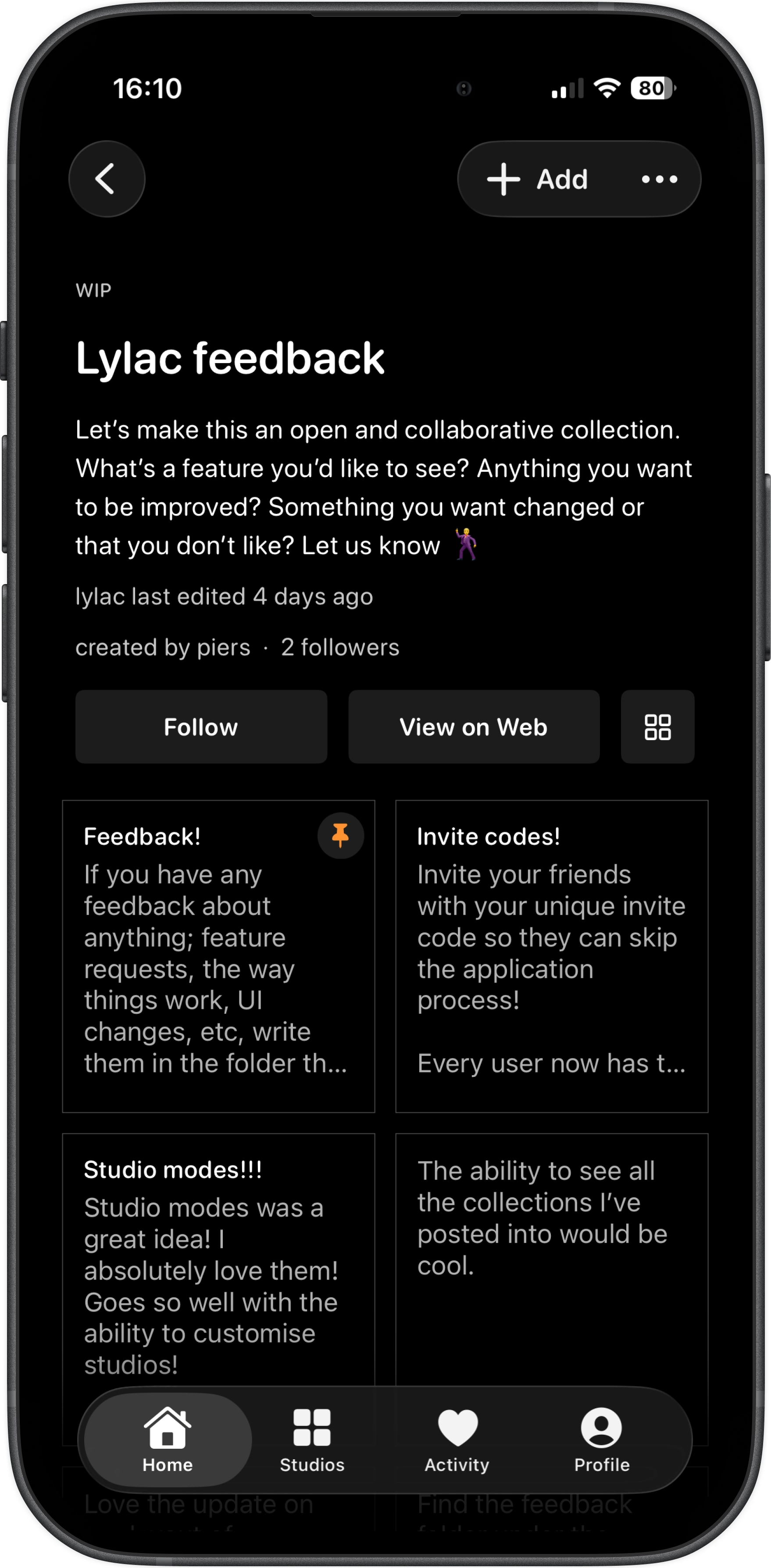Tap the View on Web button

474,727
